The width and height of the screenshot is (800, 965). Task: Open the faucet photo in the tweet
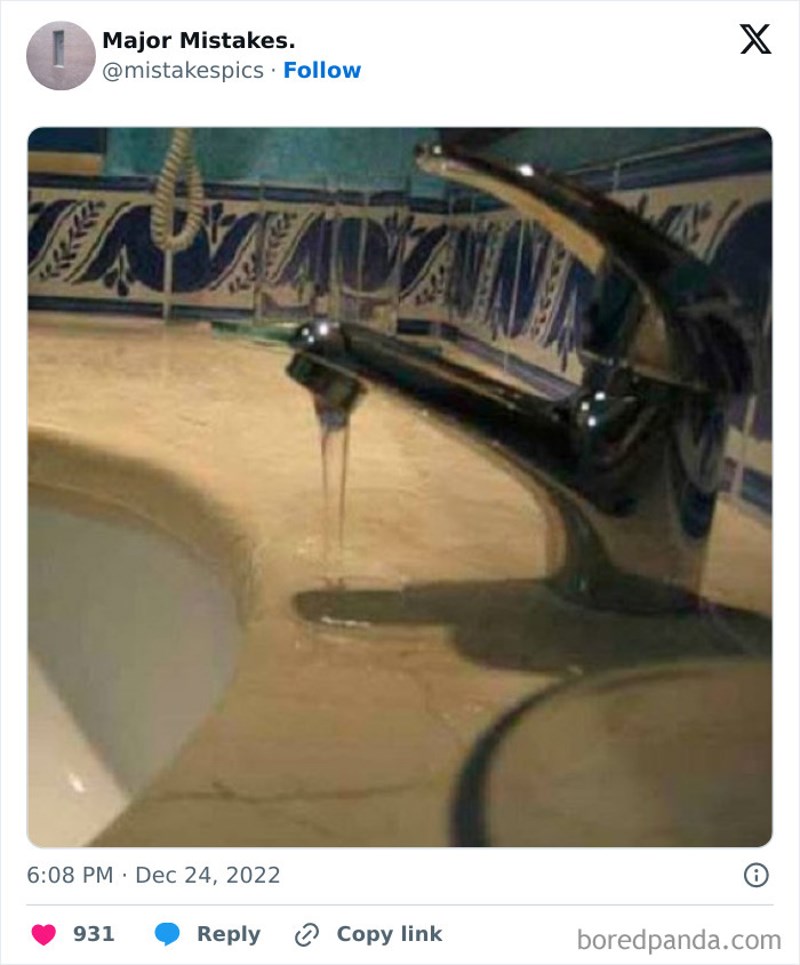[x=400, y=487]
